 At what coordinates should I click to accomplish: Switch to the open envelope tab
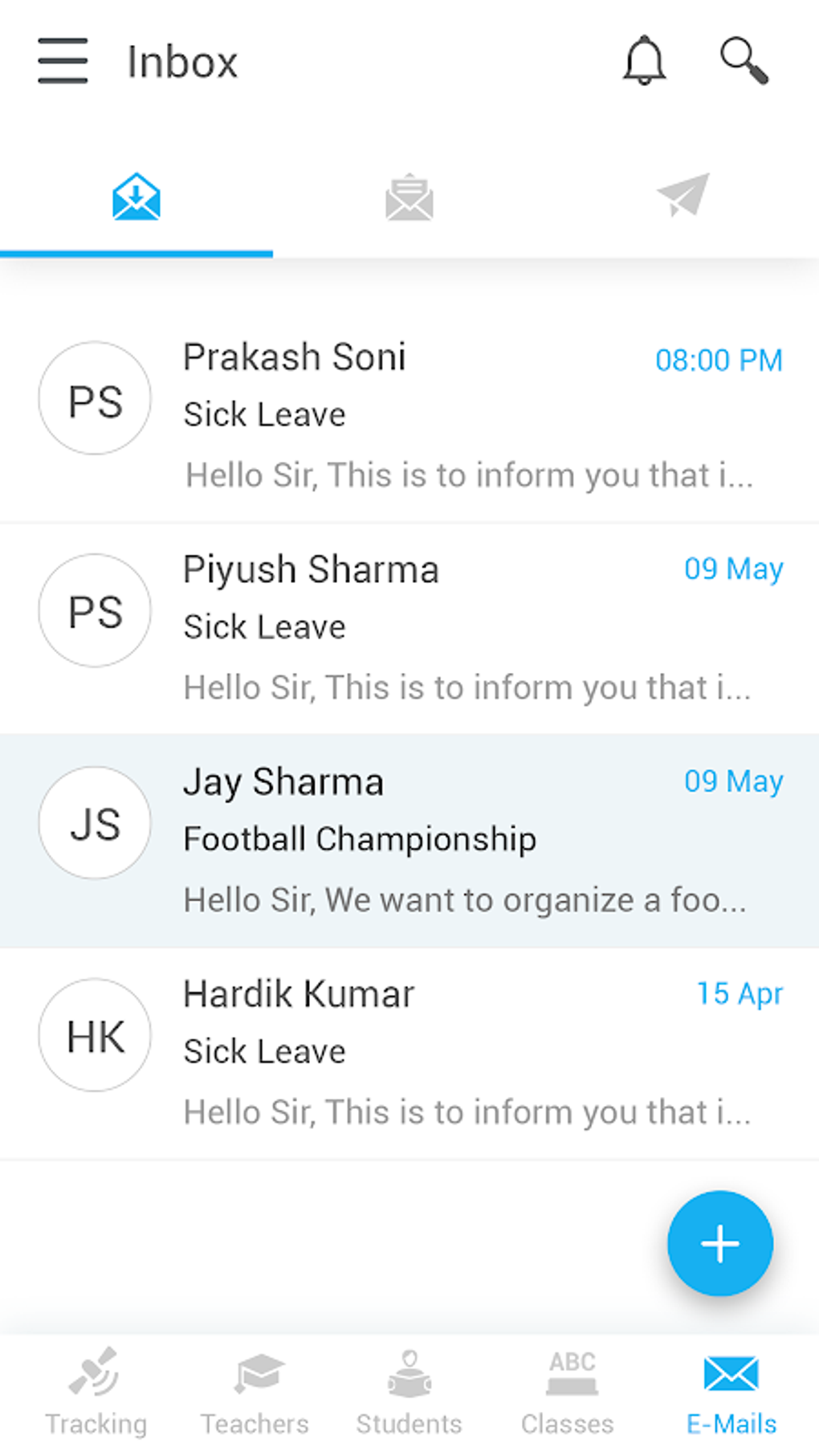409,198
